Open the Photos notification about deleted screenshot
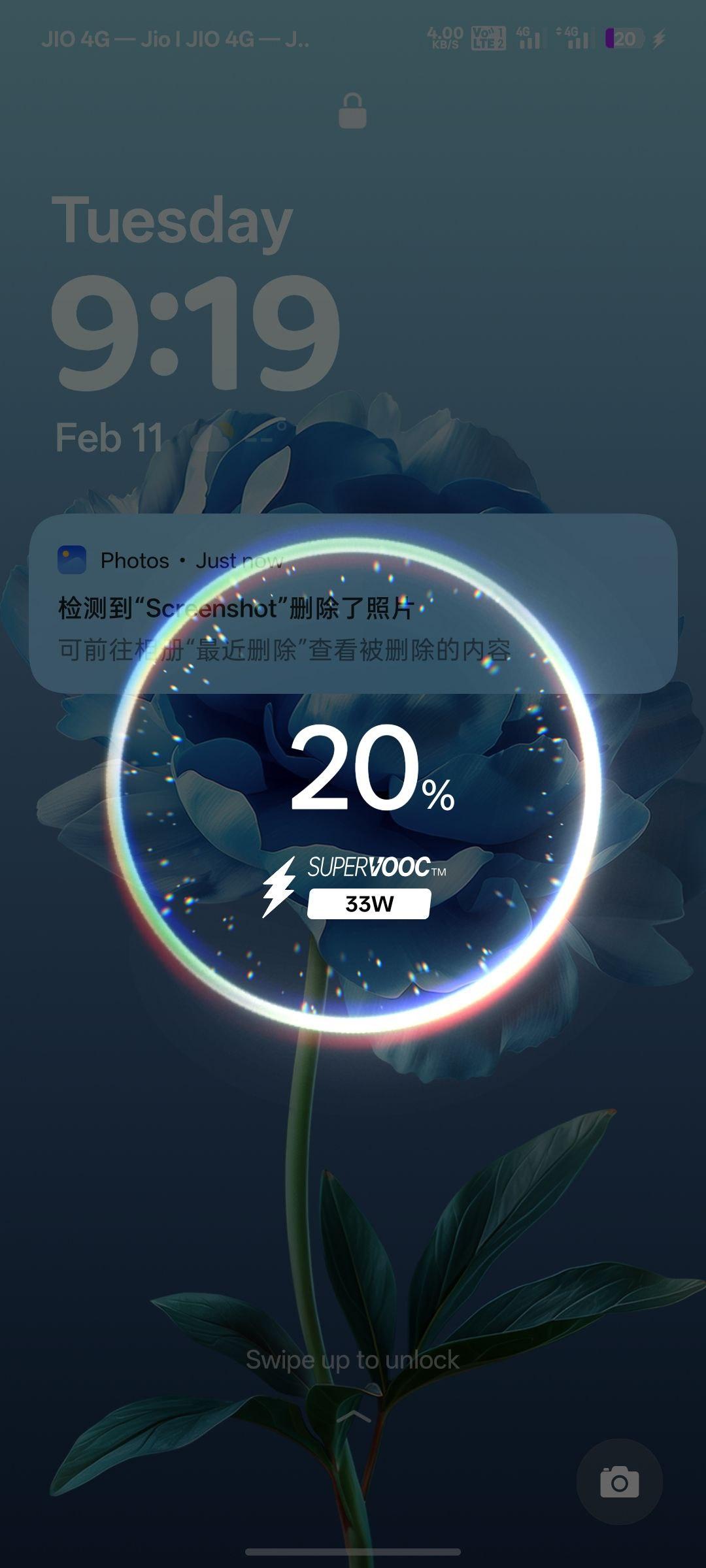Image resolution: width=706 pixels, height=1568 pixels. click(x=353, y=604)
